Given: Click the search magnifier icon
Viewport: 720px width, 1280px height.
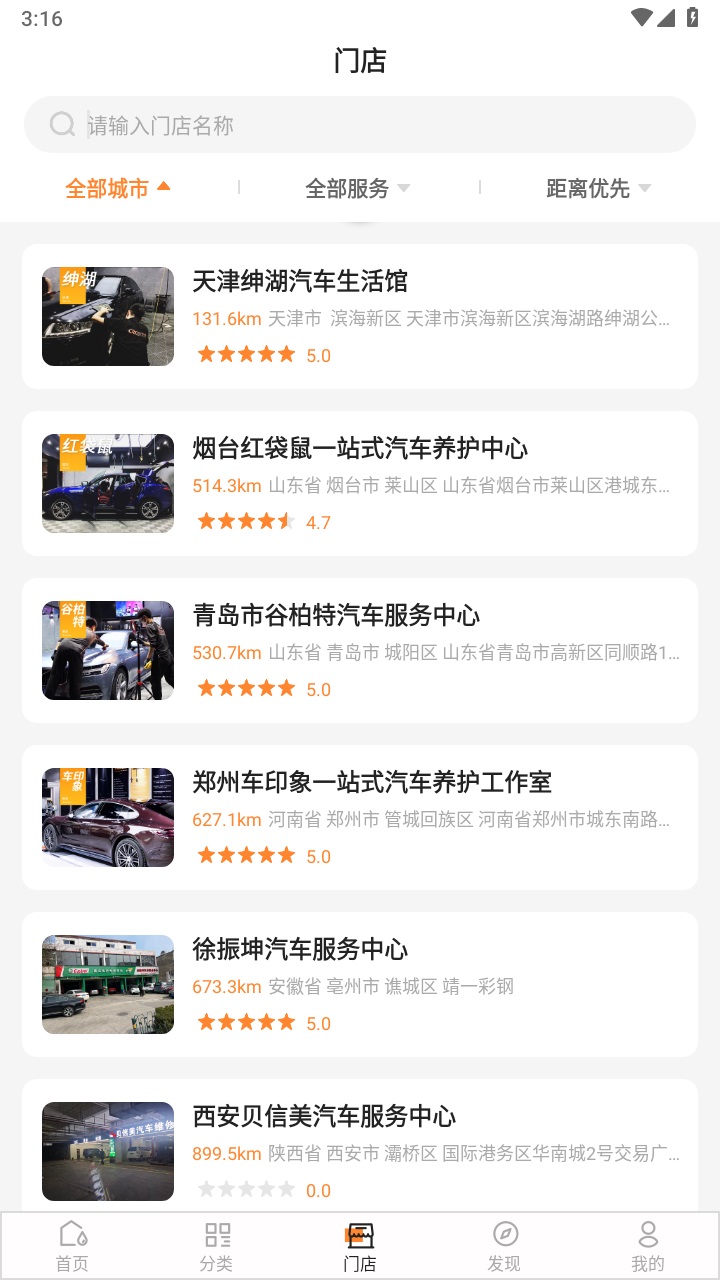Looking at the screenshot, I should coord(62,124).
